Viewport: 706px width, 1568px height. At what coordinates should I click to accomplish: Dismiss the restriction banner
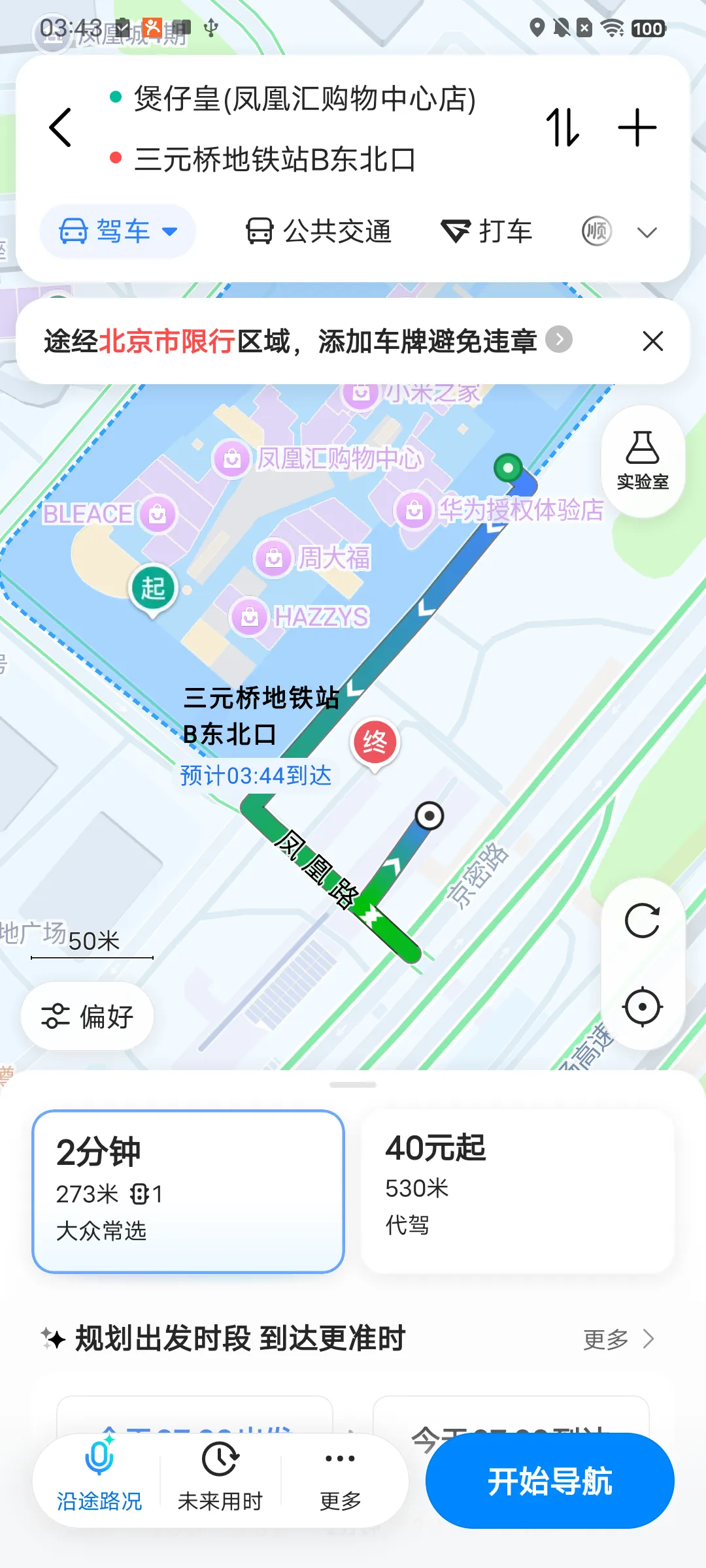[652, 341]
